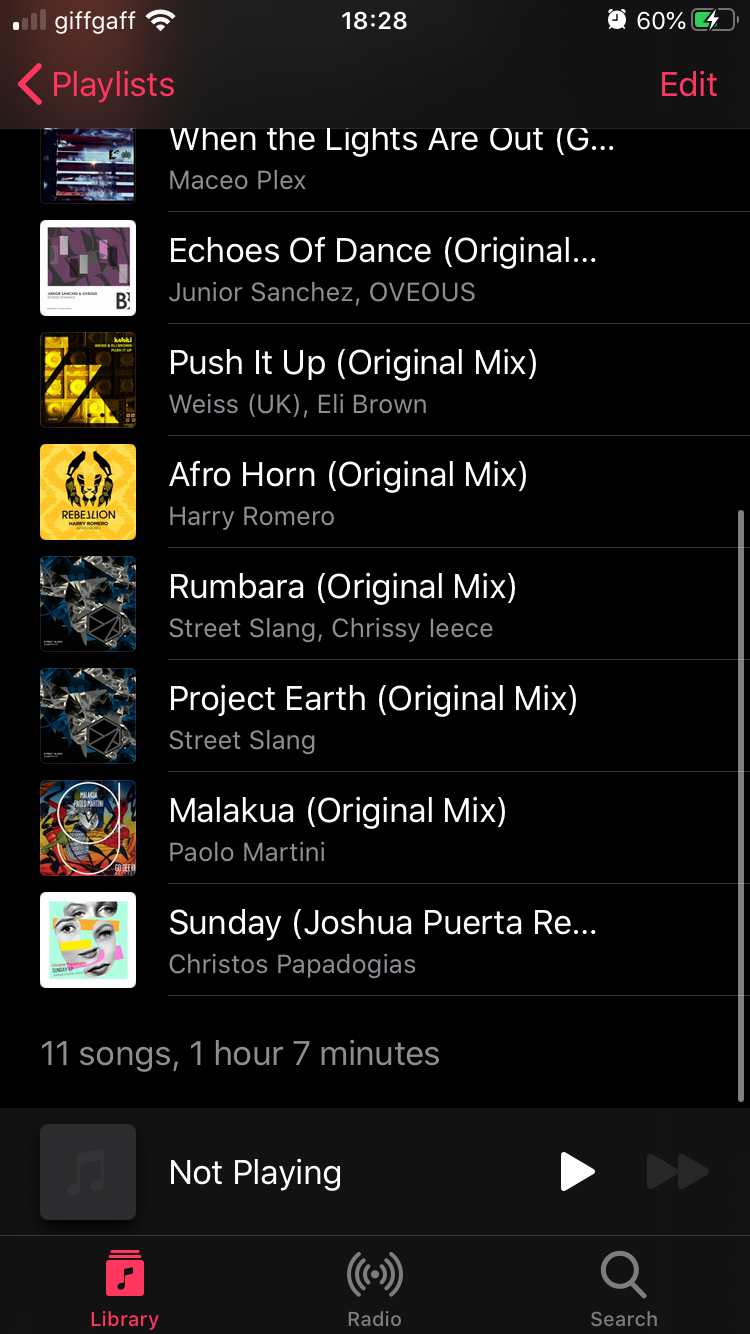750x1334 pixels.
Task: Play Push It Up by Weiss (UK)
Action: pos(353,380)
